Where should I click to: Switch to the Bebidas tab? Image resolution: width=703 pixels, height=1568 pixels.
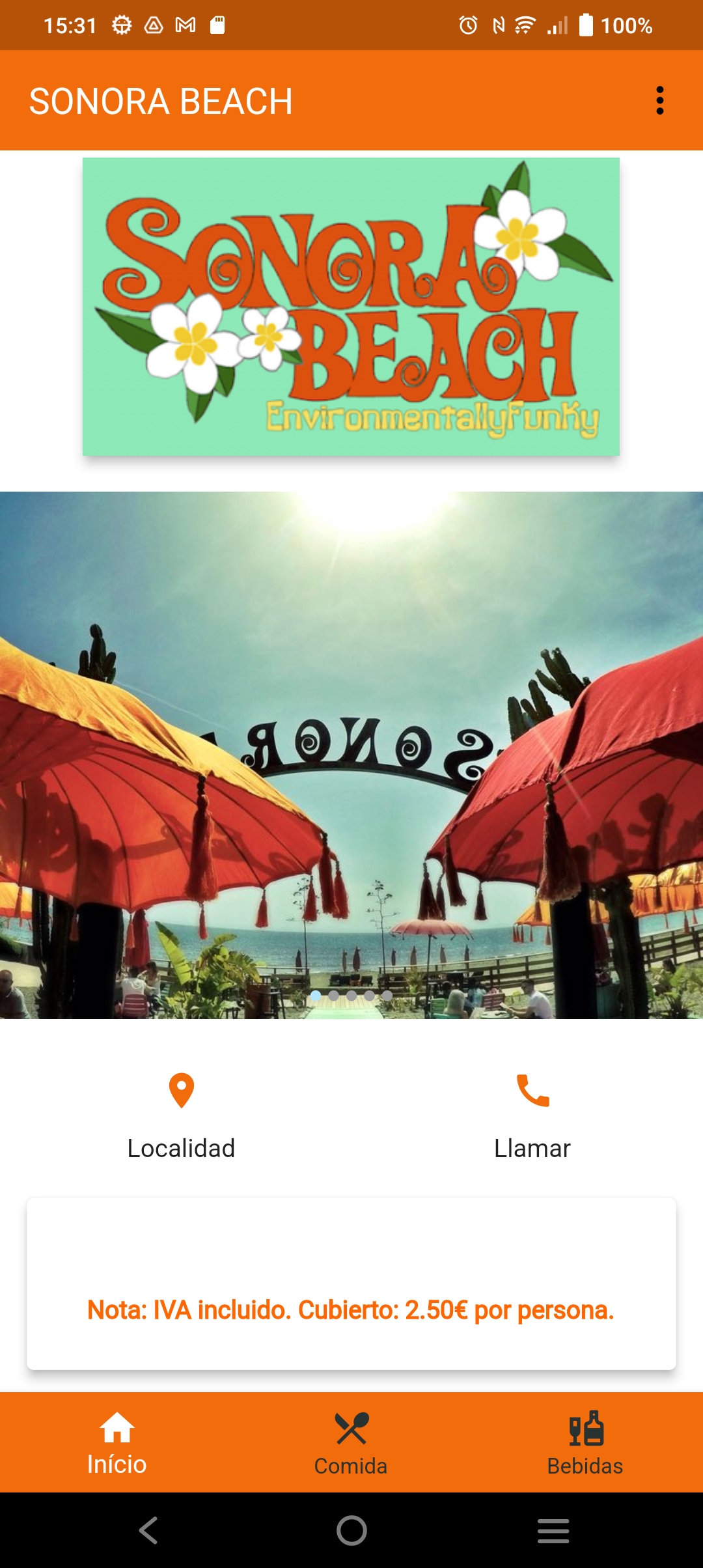(585, 1443)
